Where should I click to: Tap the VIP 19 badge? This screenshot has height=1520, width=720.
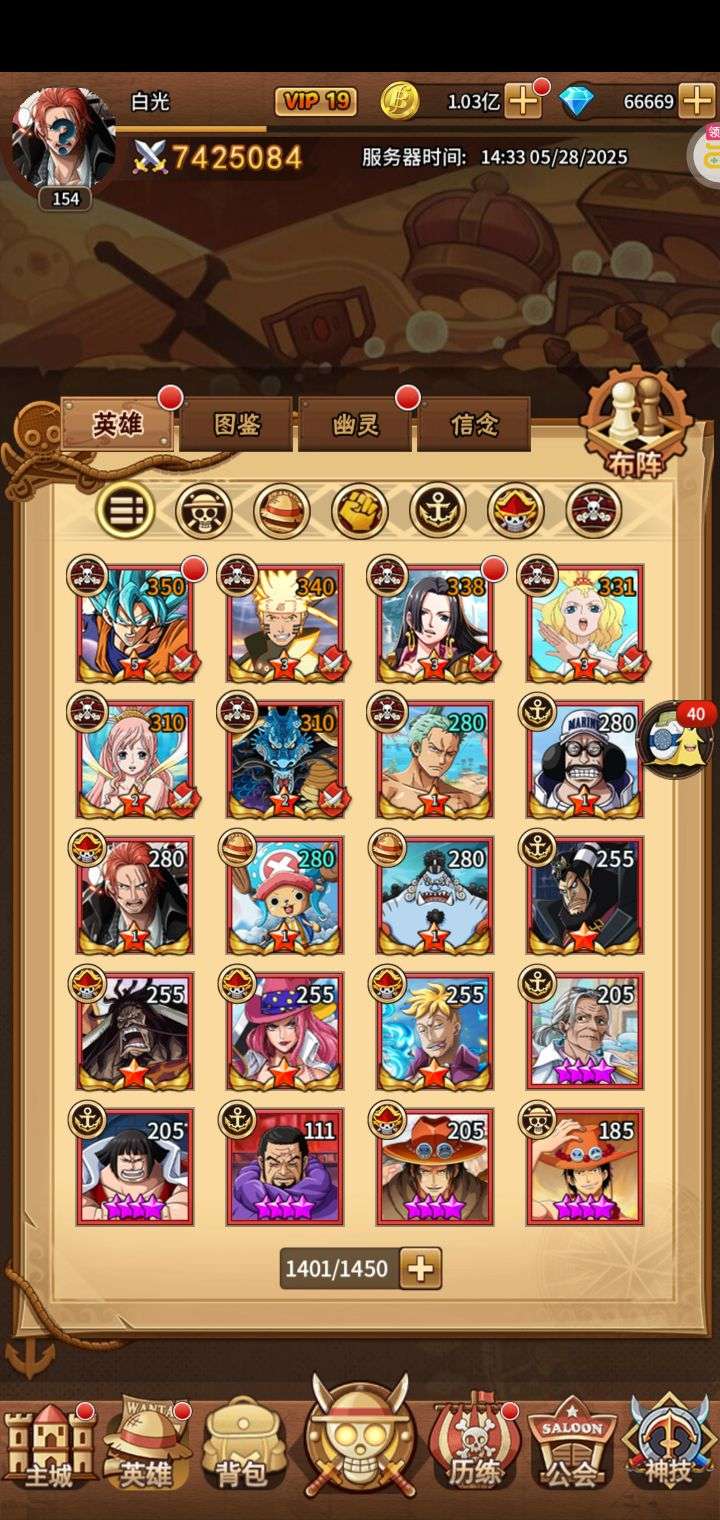click(x=316, y=101)
